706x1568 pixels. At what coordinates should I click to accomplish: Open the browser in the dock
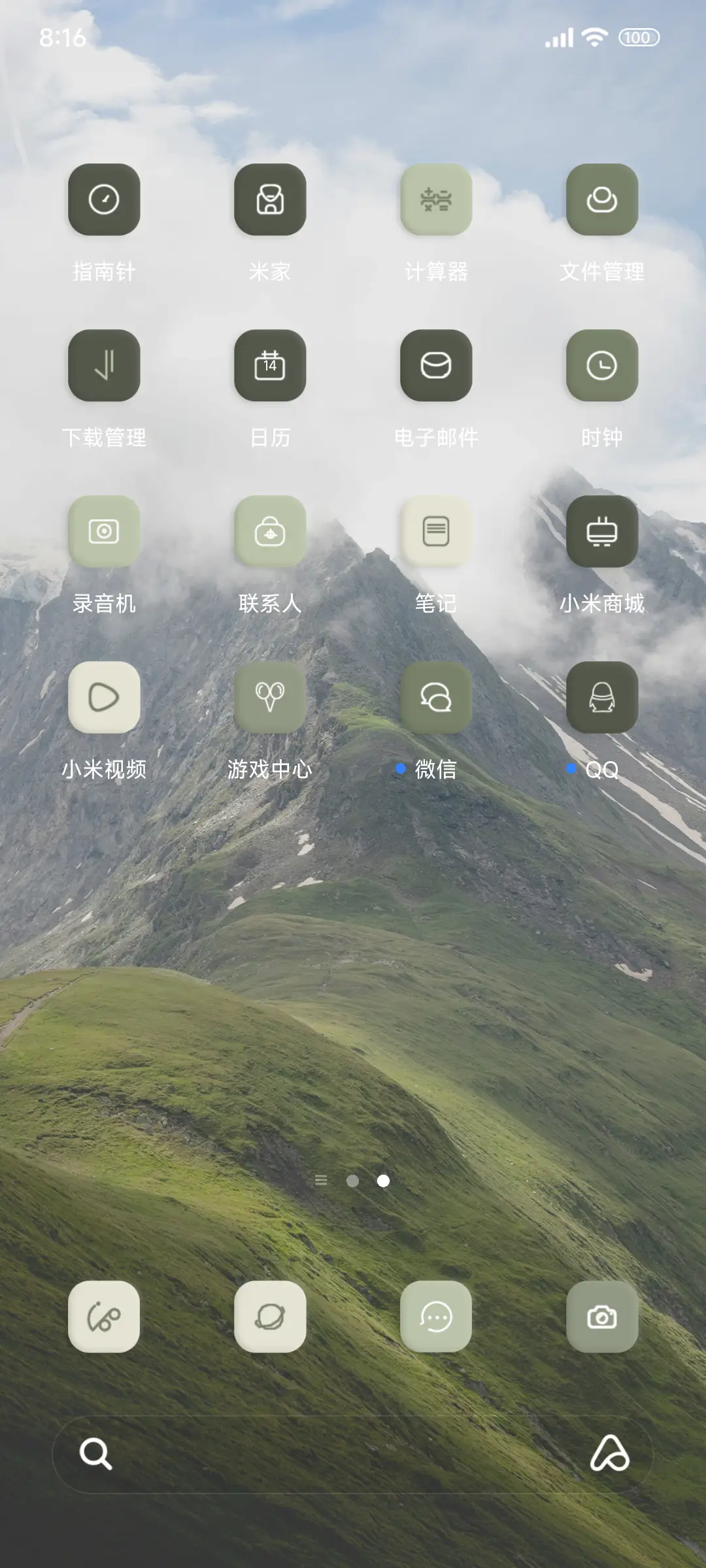[x=271, y=1316]
